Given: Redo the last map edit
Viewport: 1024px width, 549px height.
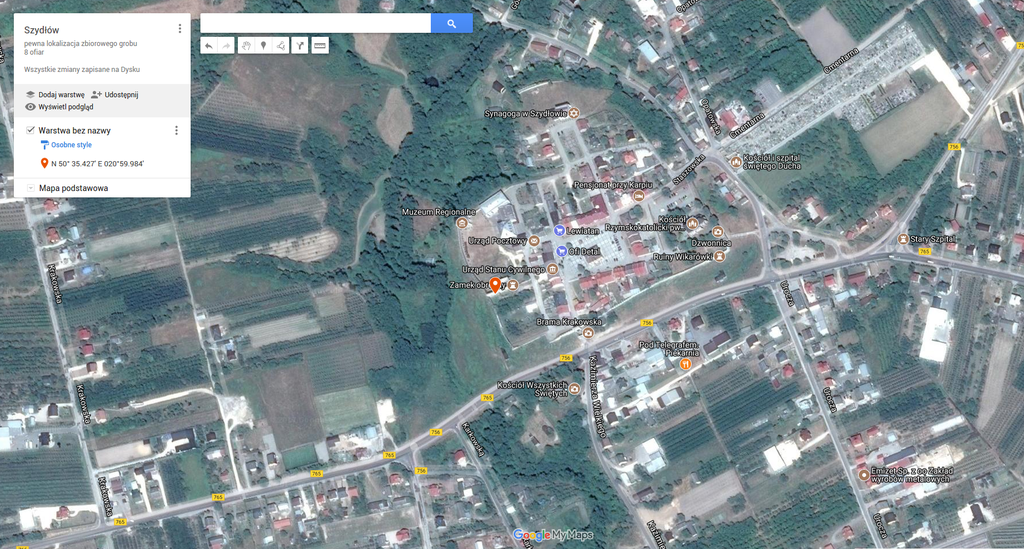Looking at the screenshot, I should (x=226, y=45).
